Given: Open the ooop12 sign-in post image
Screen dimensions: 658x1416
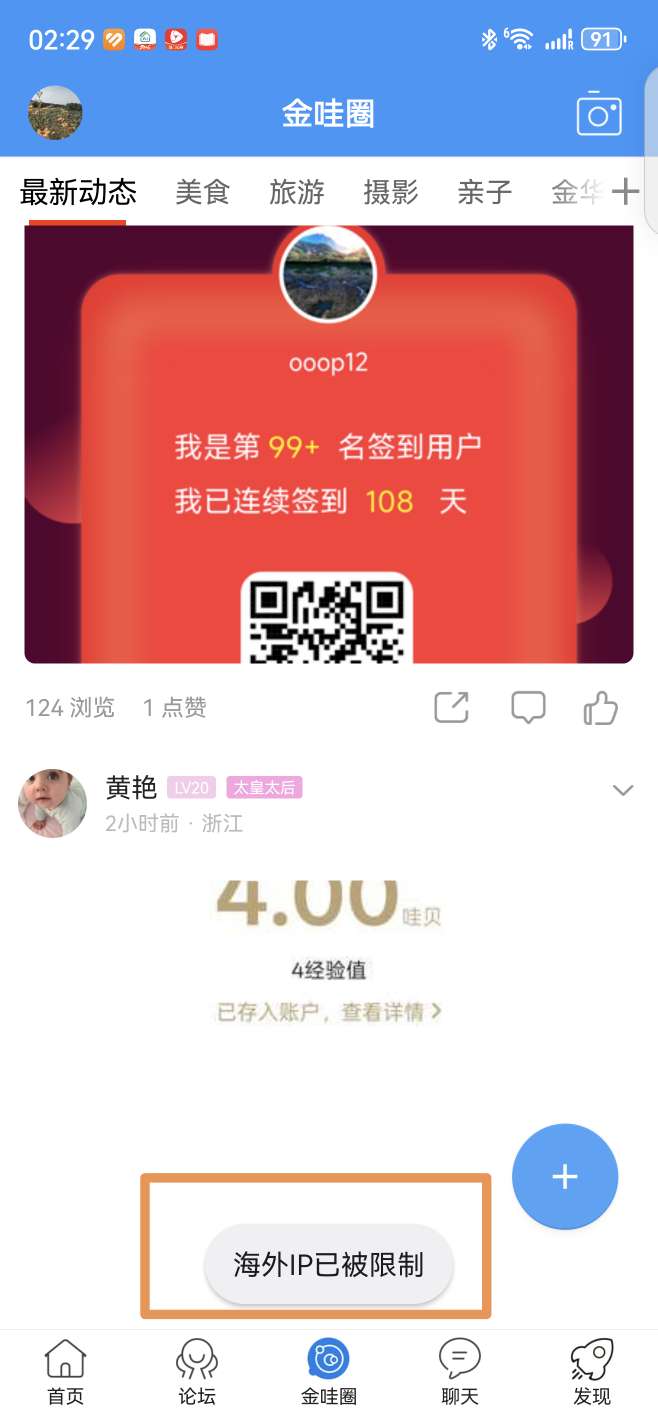Looking at the screenshot, I should coord(328,445).
